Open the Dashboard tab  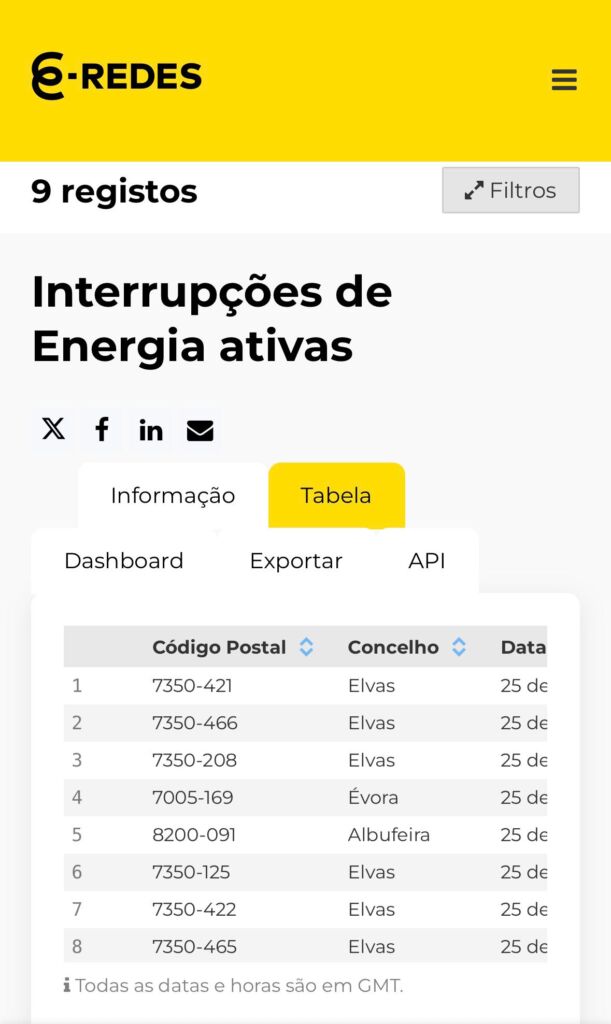pos(124,561)
